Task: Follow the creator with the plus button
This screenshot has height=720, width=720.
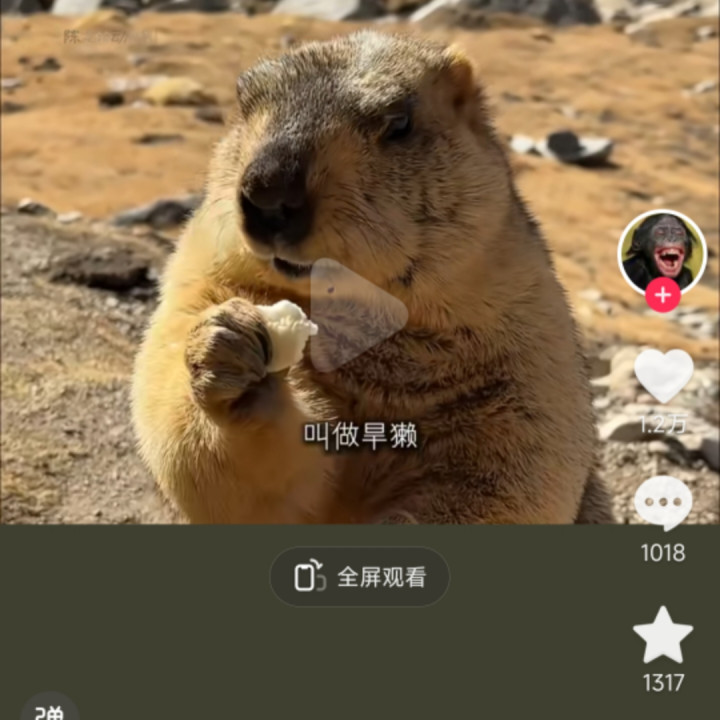Action: tap(662, 296)
